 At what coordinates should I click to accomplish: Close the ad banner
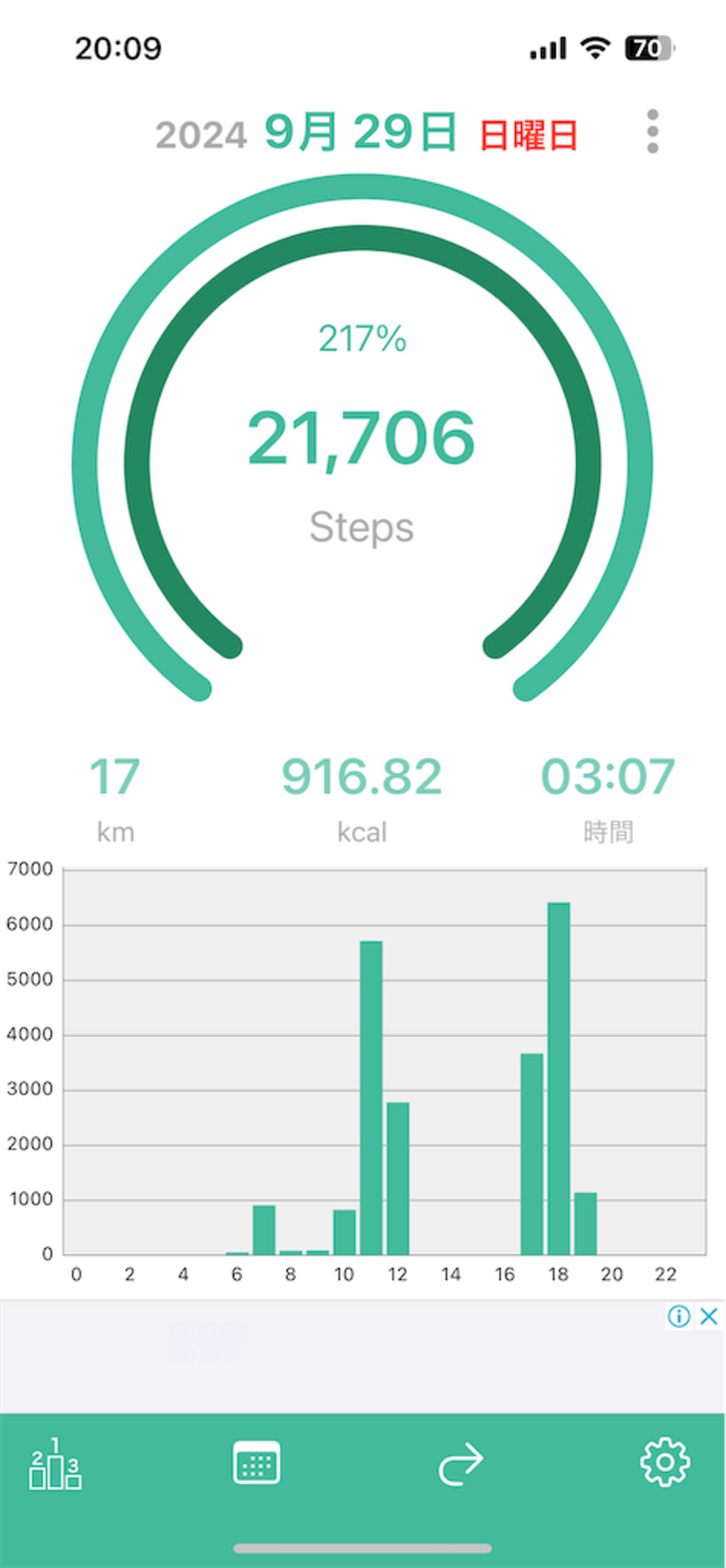tap(709, 1317)
